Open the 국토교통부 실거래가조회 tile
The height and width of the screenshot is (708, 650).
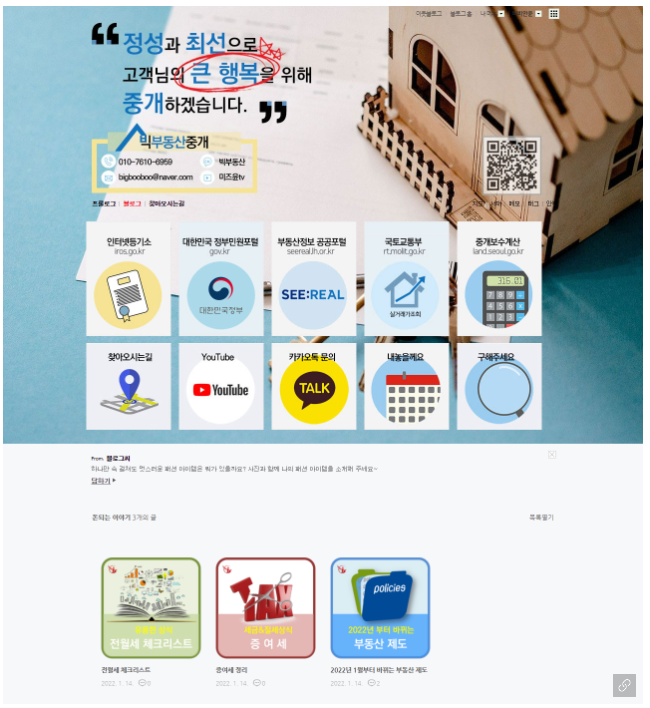pos(405,280)
